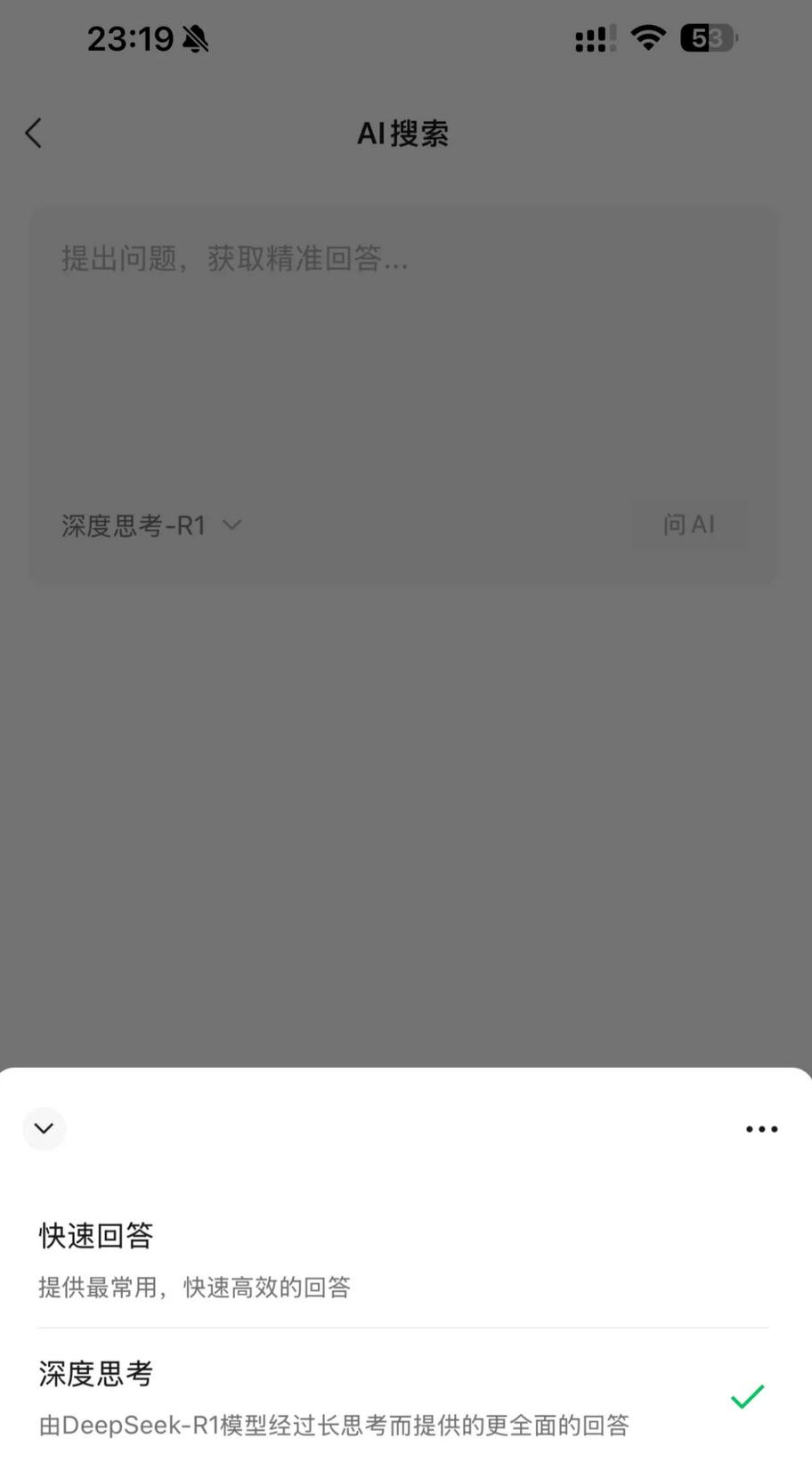812x1463 pixels.
Task: Select the 快速回答 answer mode
Action: click(96, 1235)
